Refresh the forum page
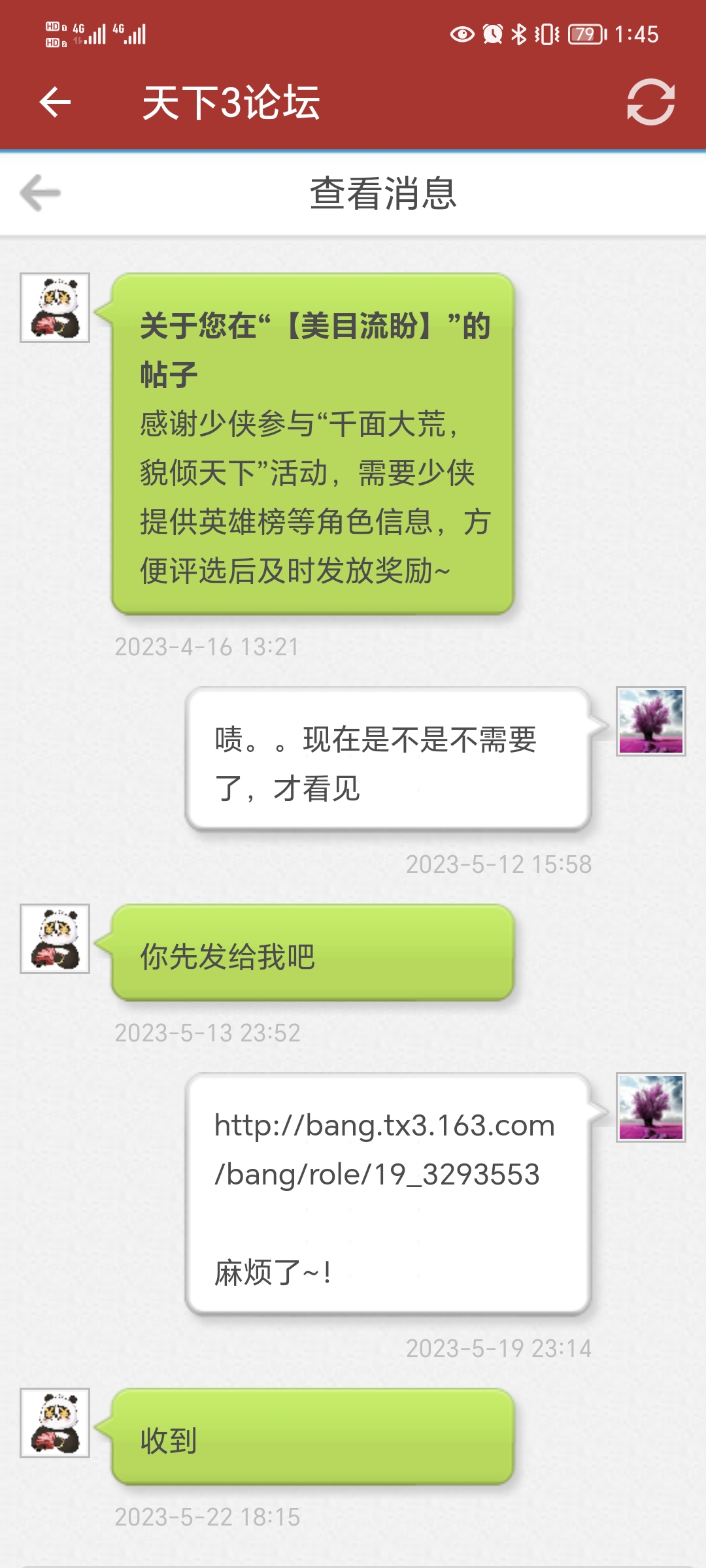This screenshot has width=706, height=1568. (x=650, y=103)
